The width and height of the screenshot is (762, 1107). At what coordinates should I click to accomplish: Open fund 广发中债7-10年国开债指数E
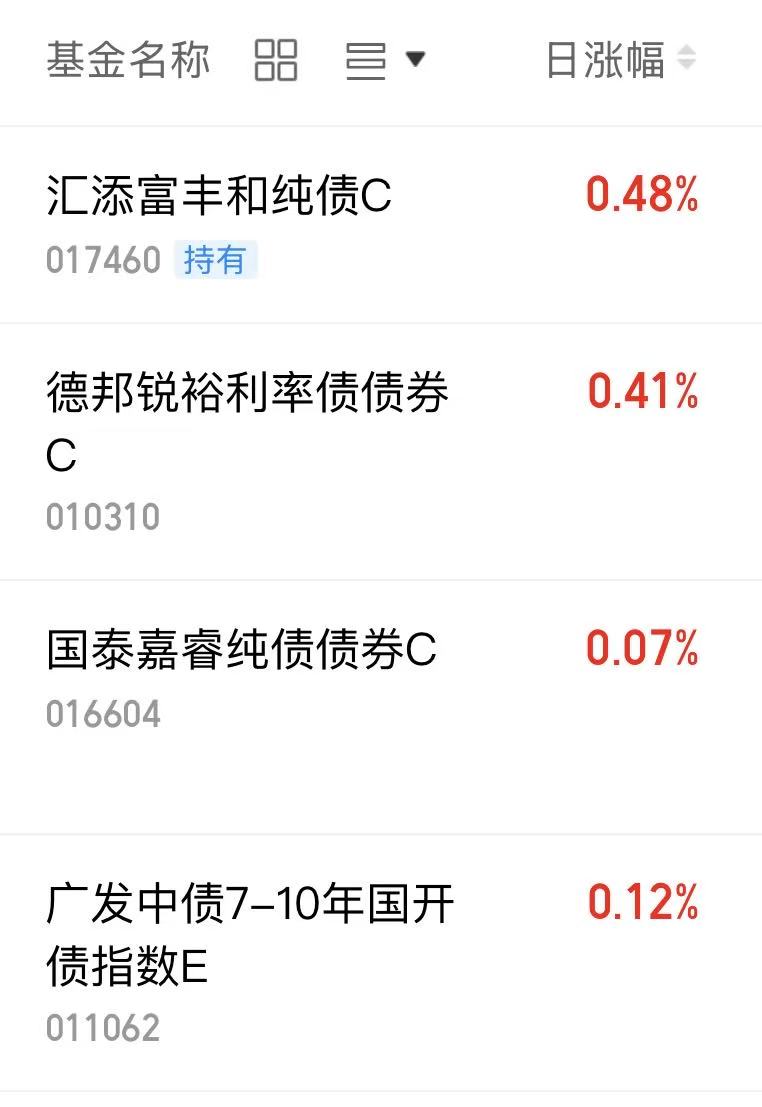pyautogui.click(x=381, y=962)
